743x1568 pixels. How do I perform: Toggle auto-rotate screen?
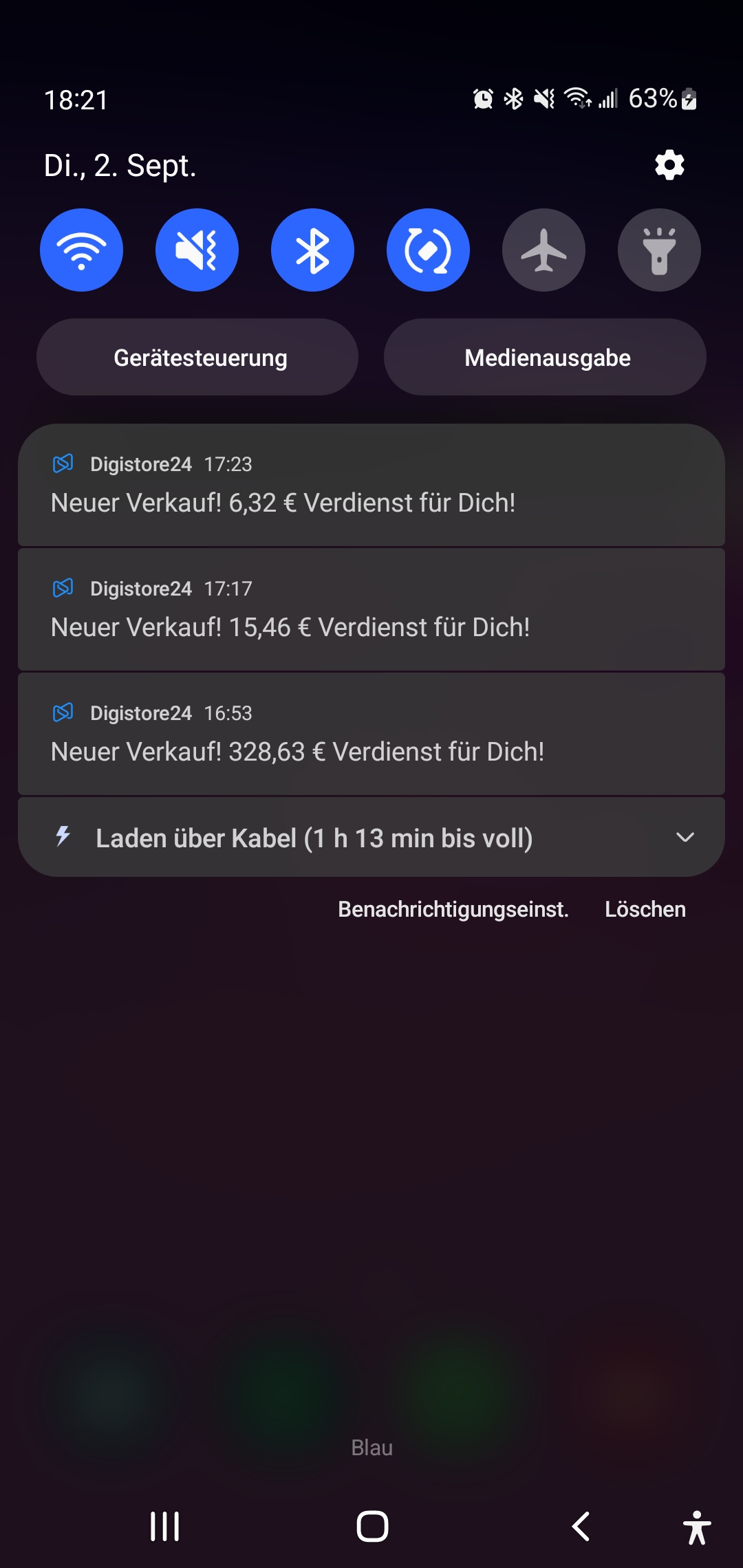pos(428,250)
